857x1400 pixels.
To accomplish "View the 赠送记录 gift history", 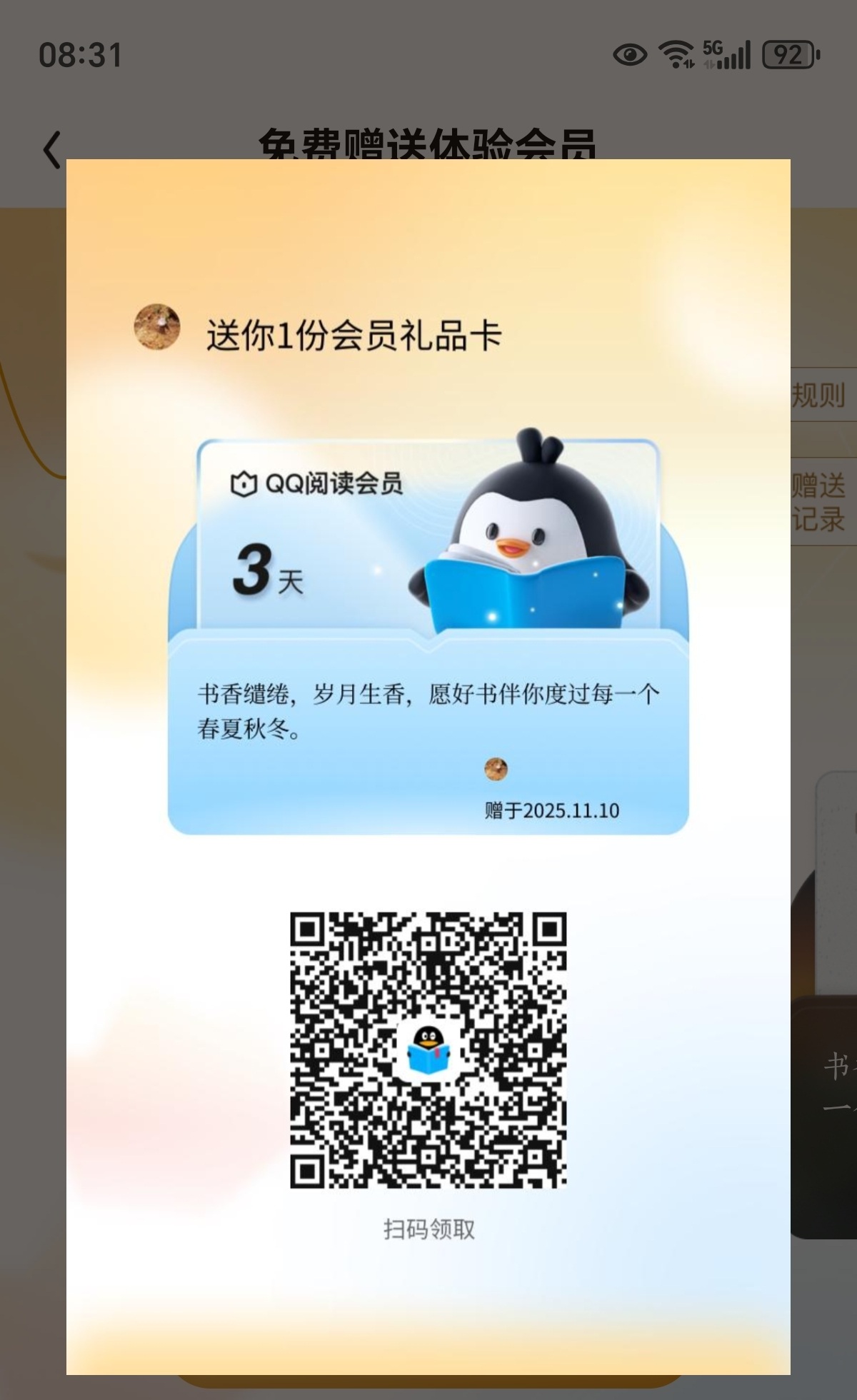I will [820, 502].
